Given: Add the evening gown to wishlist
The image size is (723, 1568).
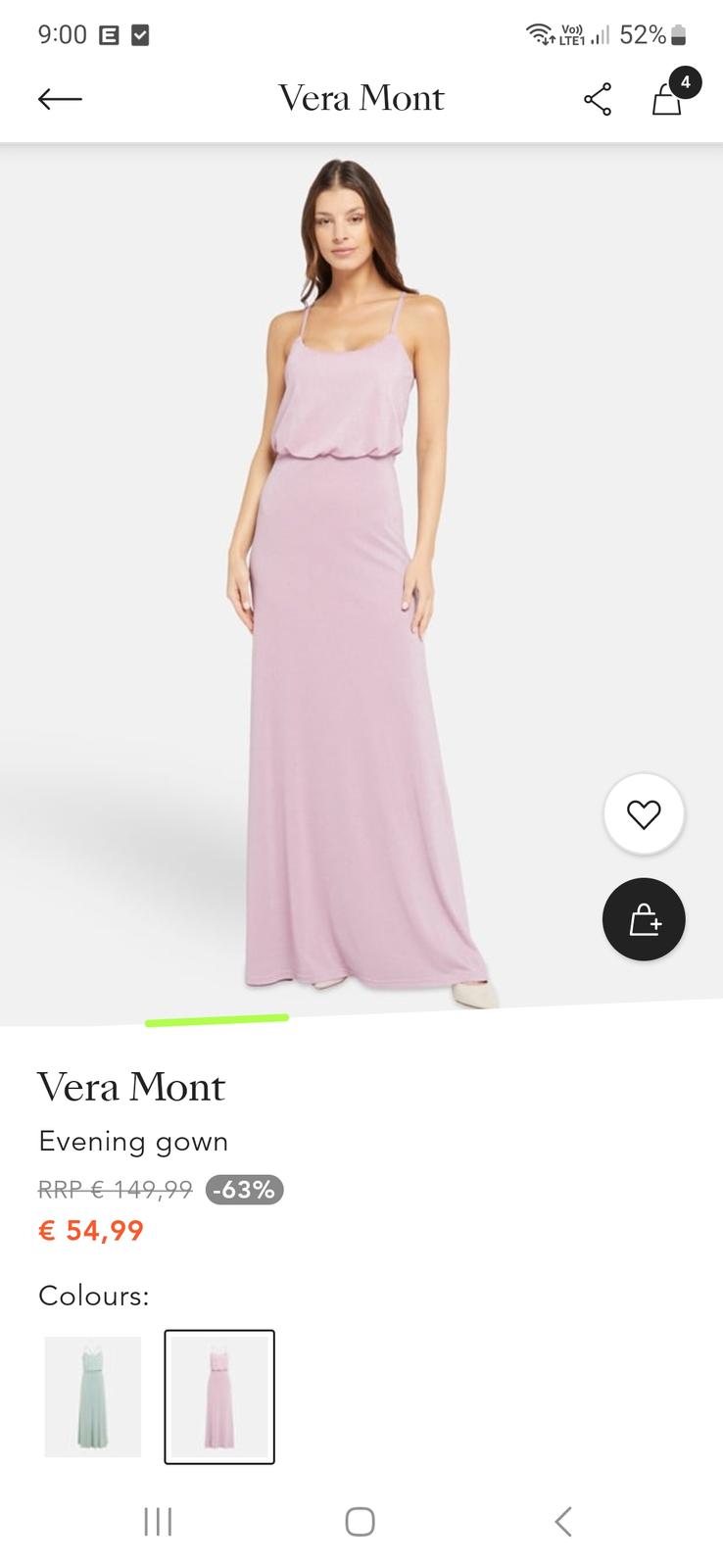Looking at the screenshot, I should coord(644,814).
